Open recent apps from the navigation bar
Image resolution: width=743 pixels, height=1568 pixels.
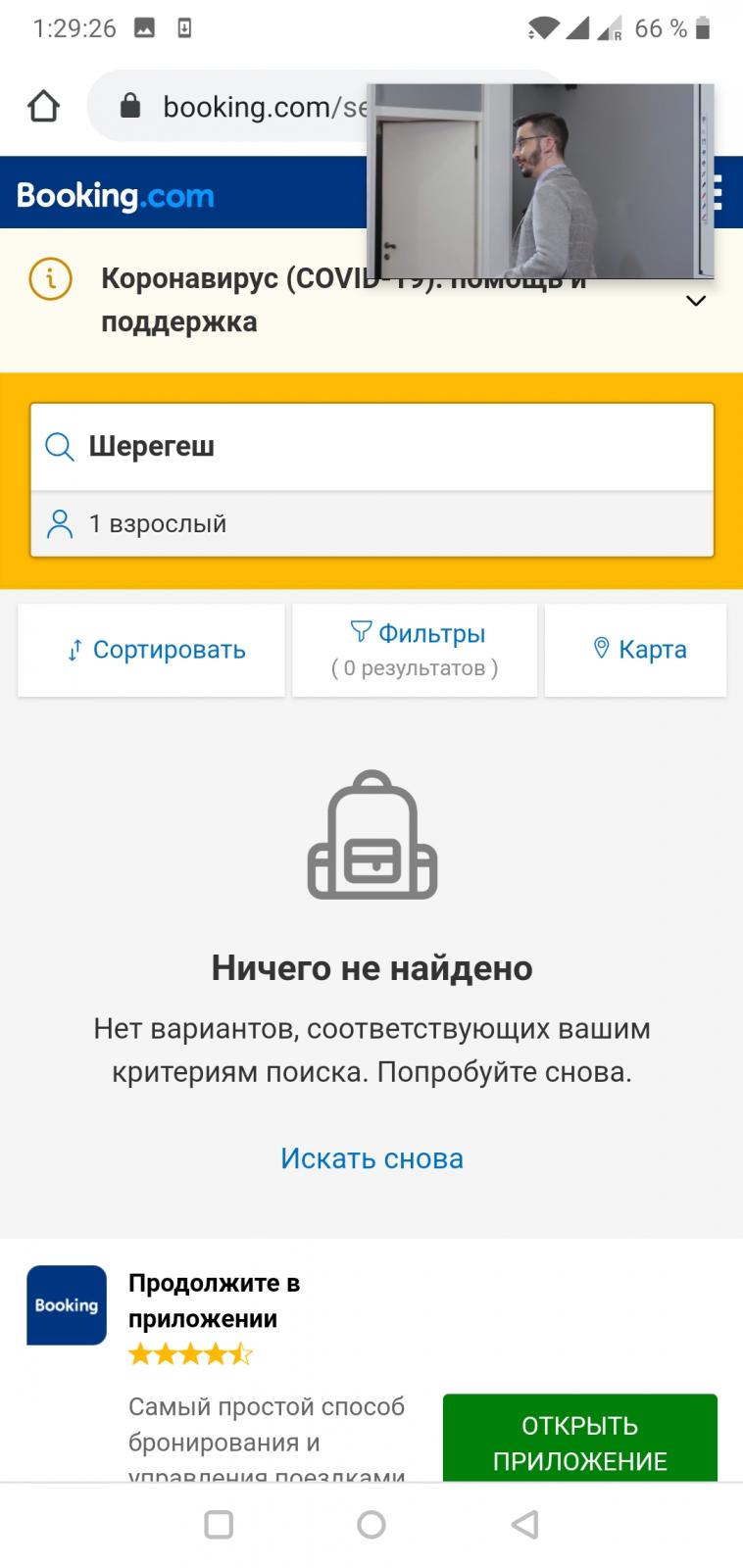219,1524
